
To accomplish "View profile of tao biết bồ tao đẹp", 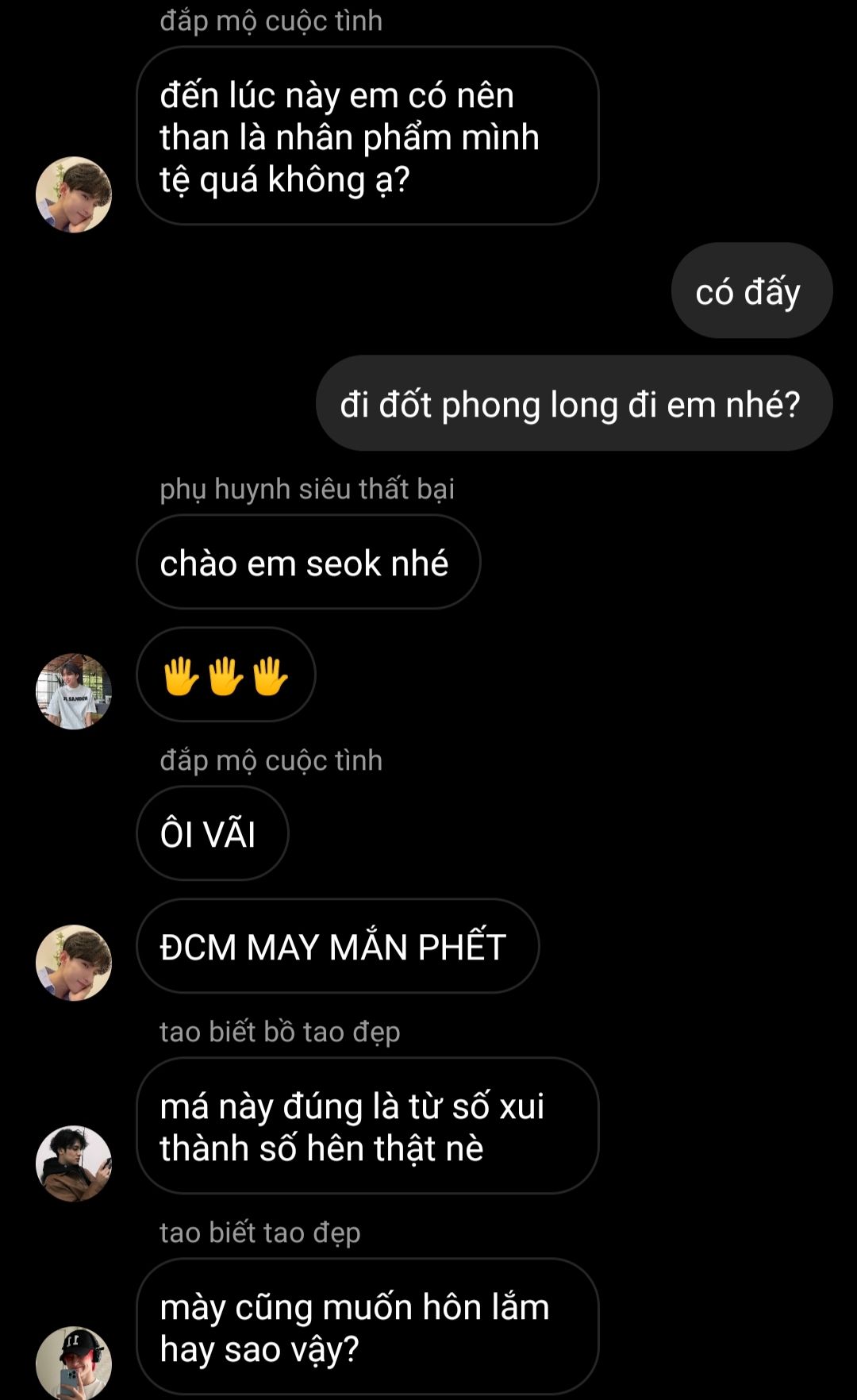I will coord(74,1163).
